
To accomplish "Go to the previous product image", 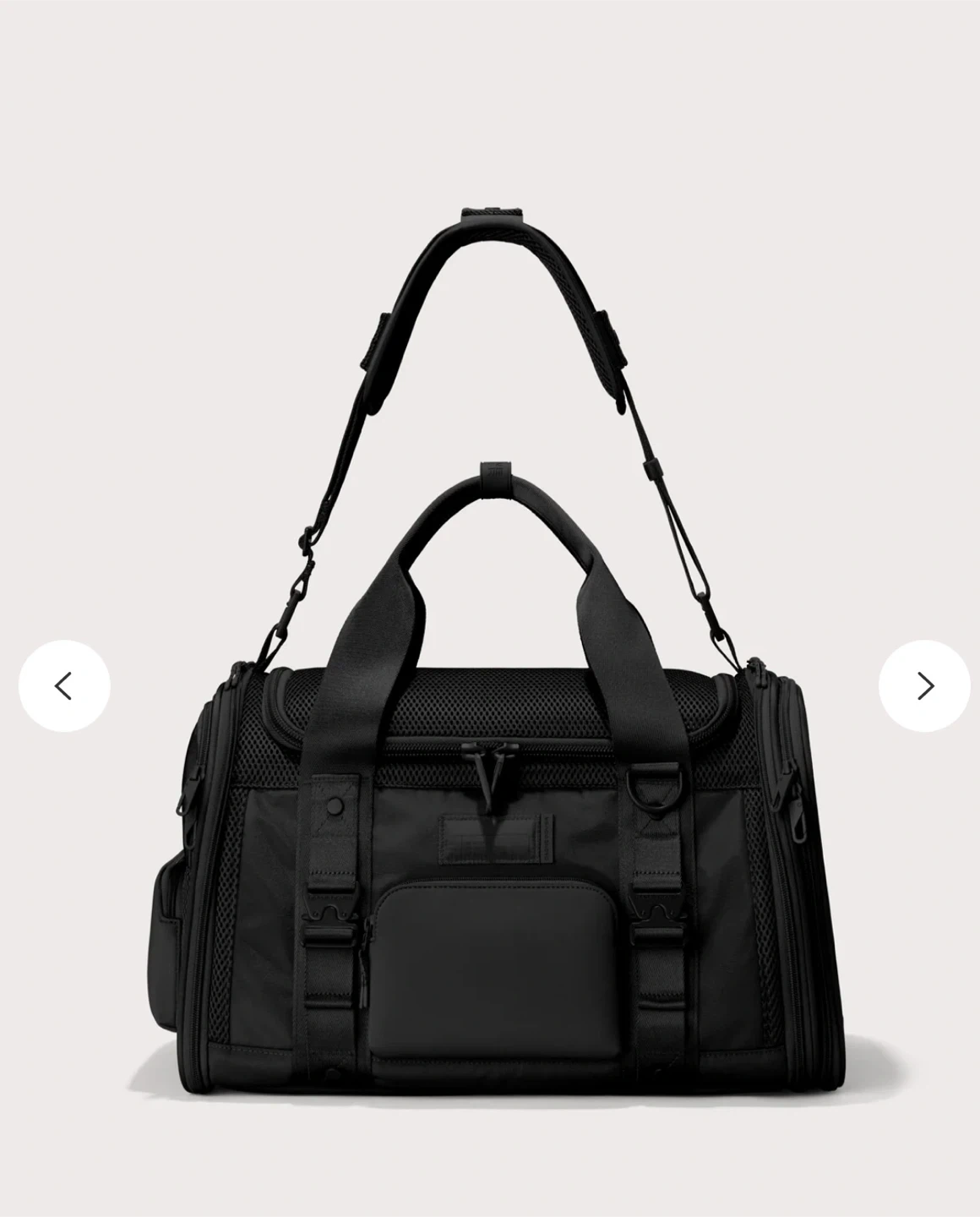I will pos(64,685).
